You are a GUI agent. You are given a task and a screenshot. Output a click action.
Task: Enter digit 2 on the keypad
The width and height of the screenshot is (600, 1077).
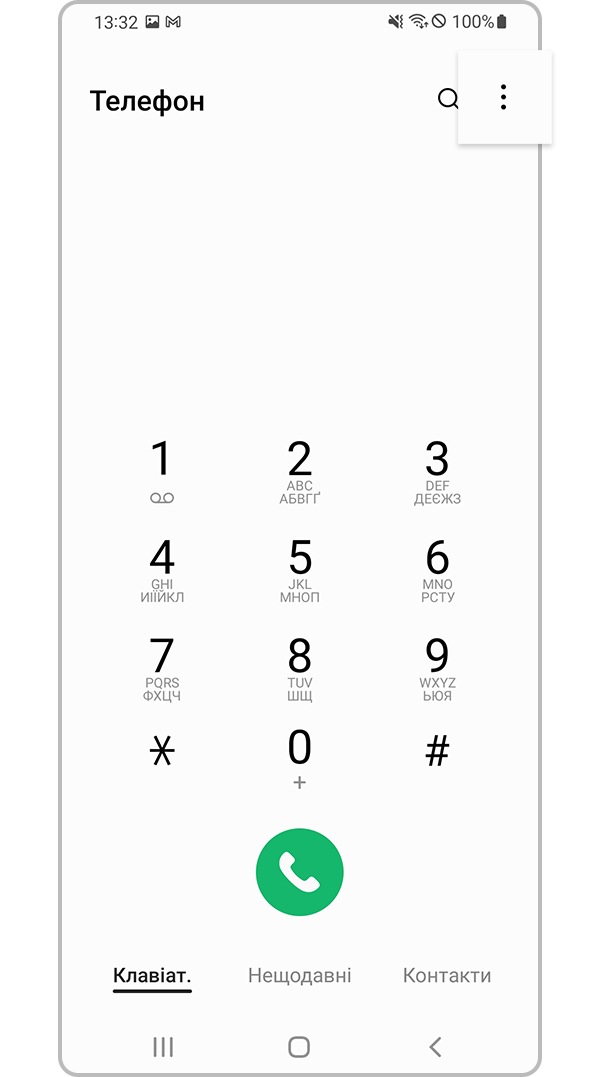[x=299, y=471]
